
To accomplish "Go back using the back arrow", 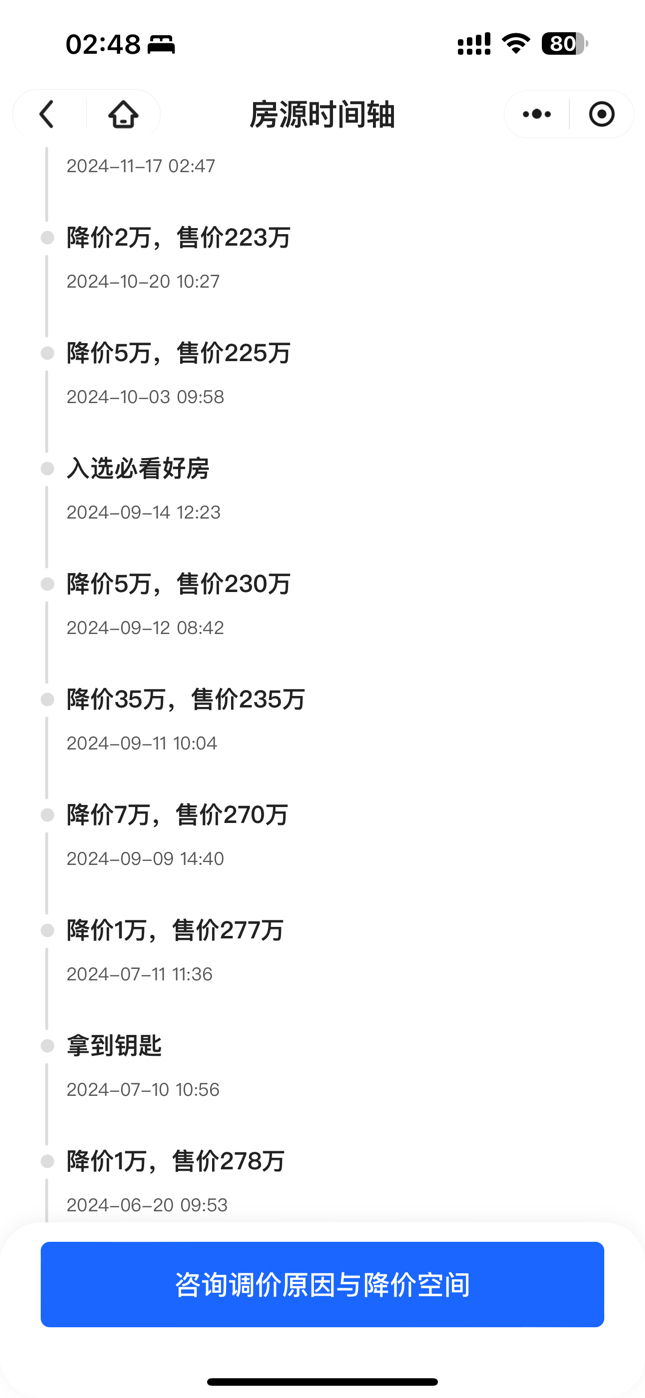I will coord(47,114).
